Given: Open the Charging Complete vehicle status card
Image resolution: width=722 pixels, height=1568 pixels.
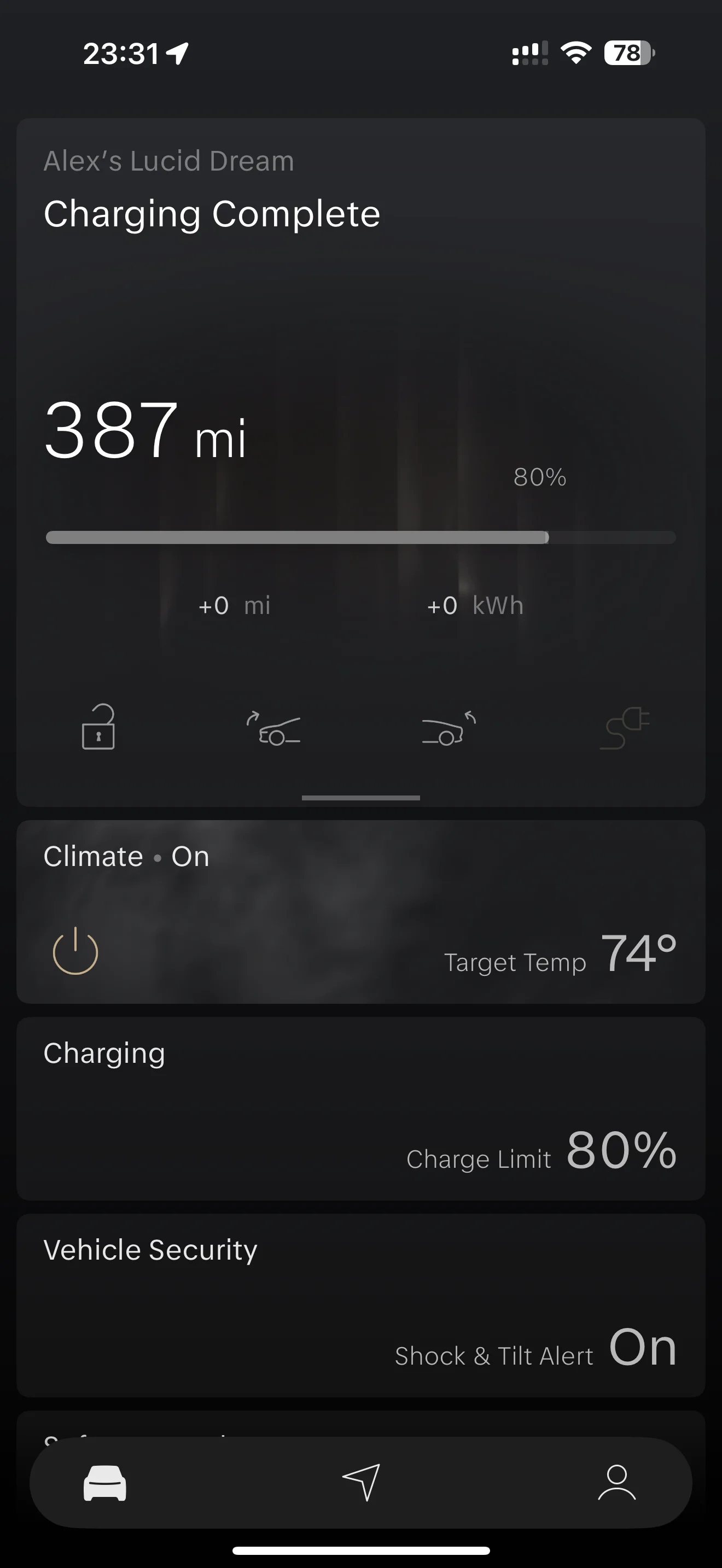Looking at the screenshot, I should point(361,462).
